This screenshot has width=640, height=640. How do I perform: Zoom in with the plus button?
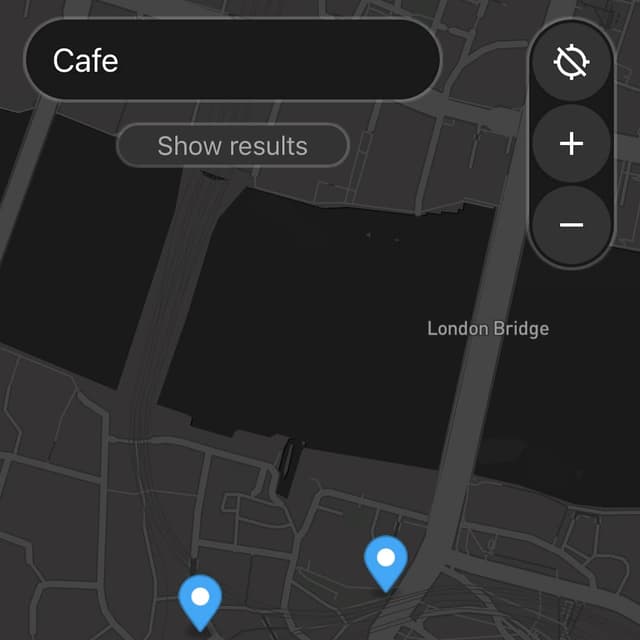[571, 144]
